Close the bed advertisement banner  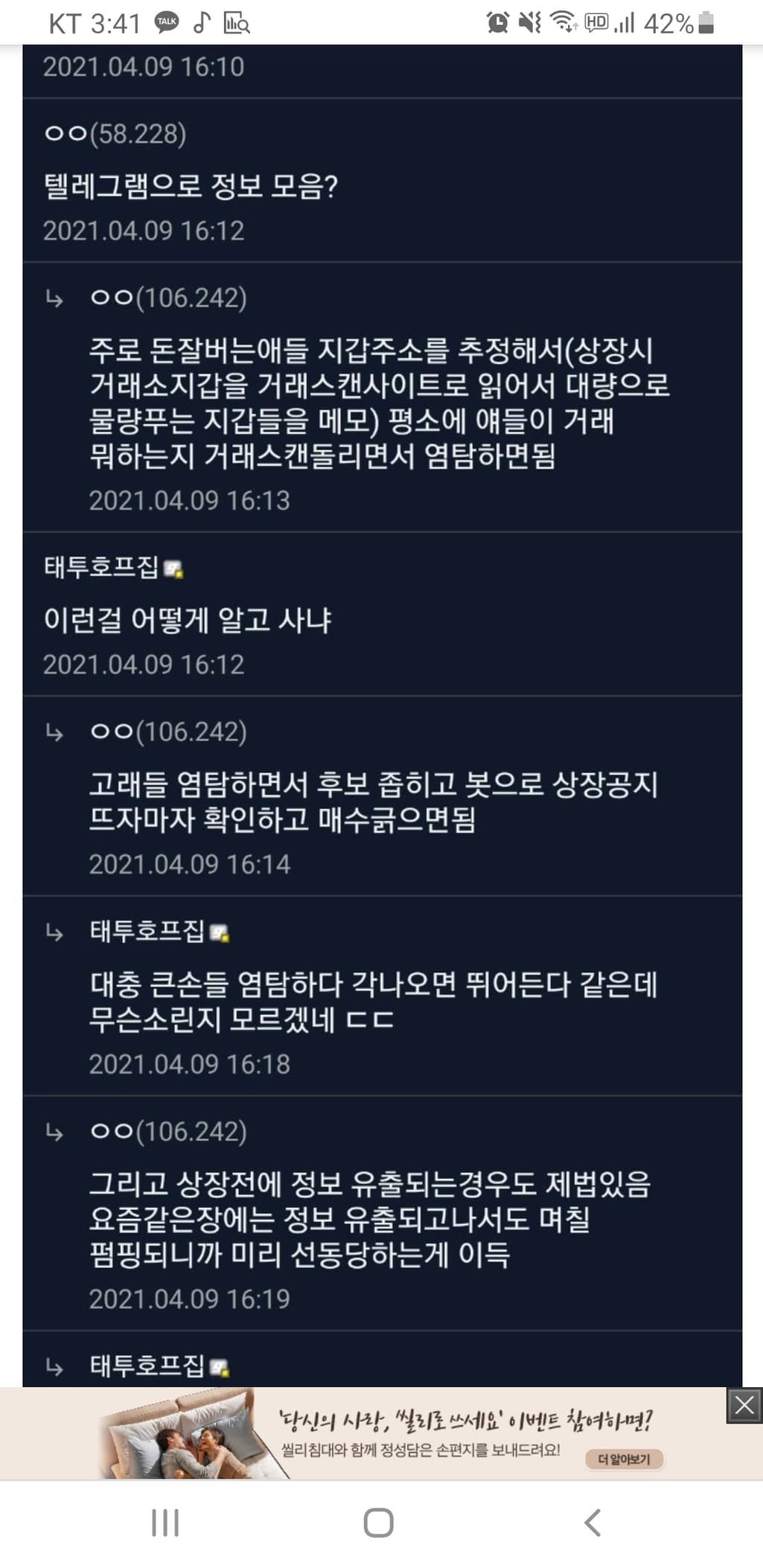click(744, 1405)
